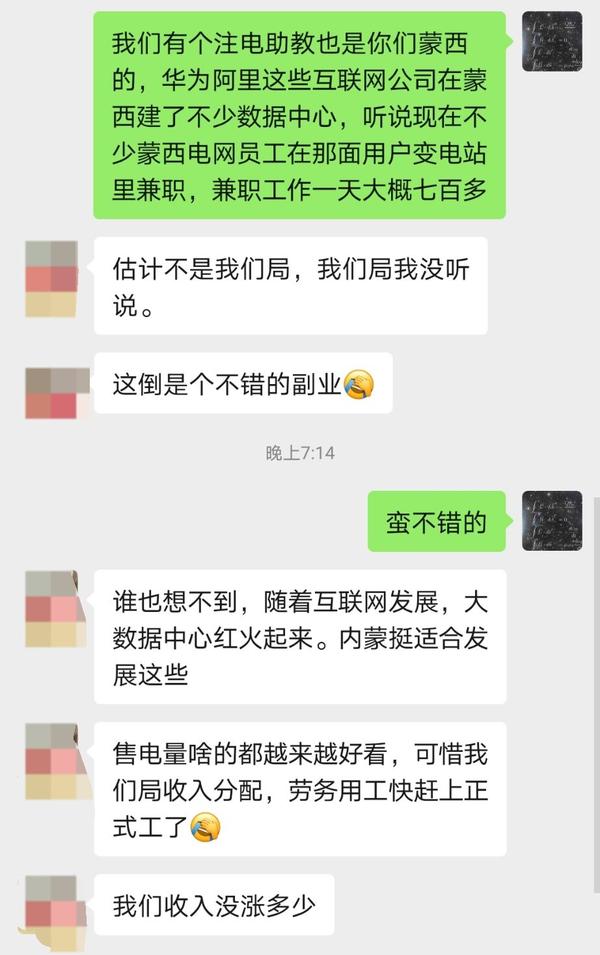Open your avatar beside the "蛮不错的" message
The image size is (600, 955).
[x=552, y=521]
